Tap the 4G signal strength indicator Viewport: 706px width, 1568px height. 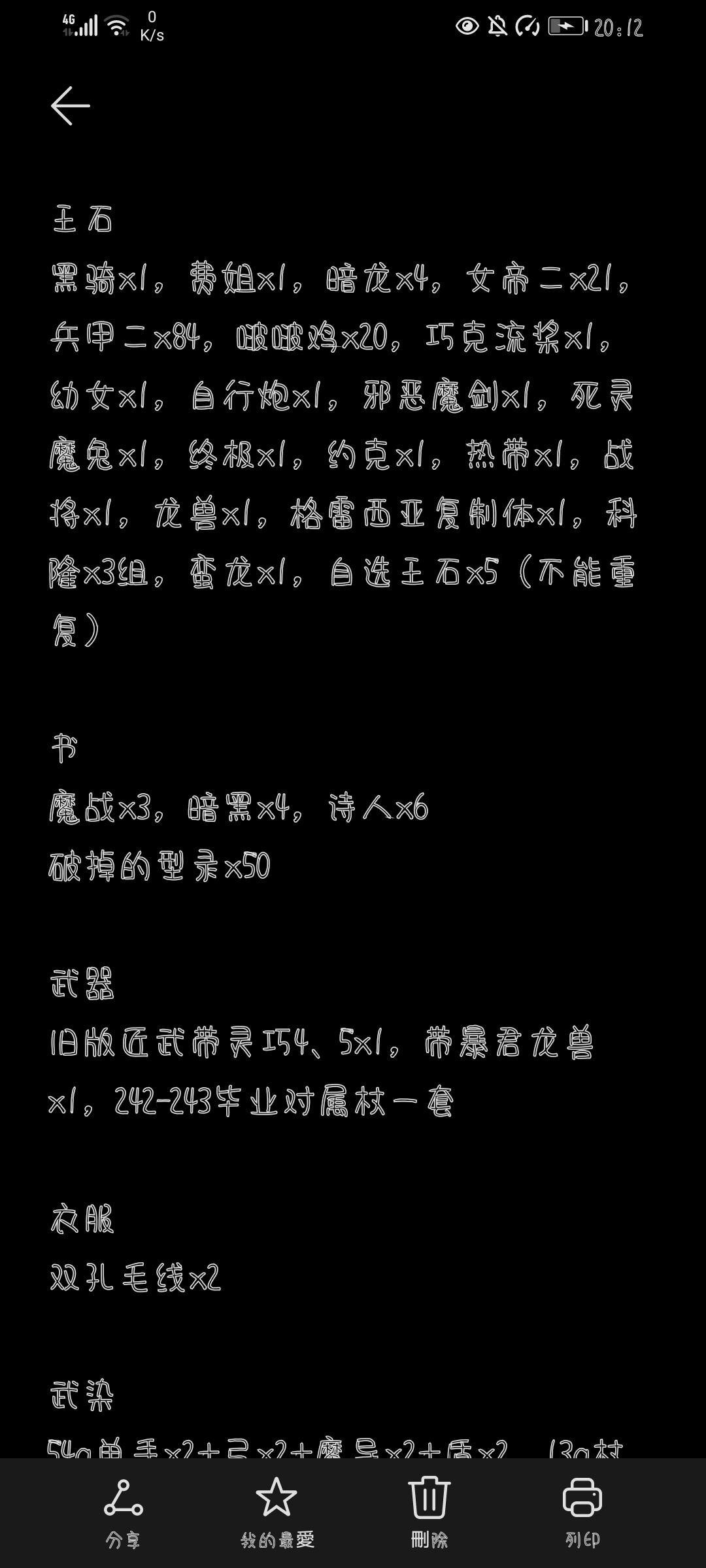[80, 24]
